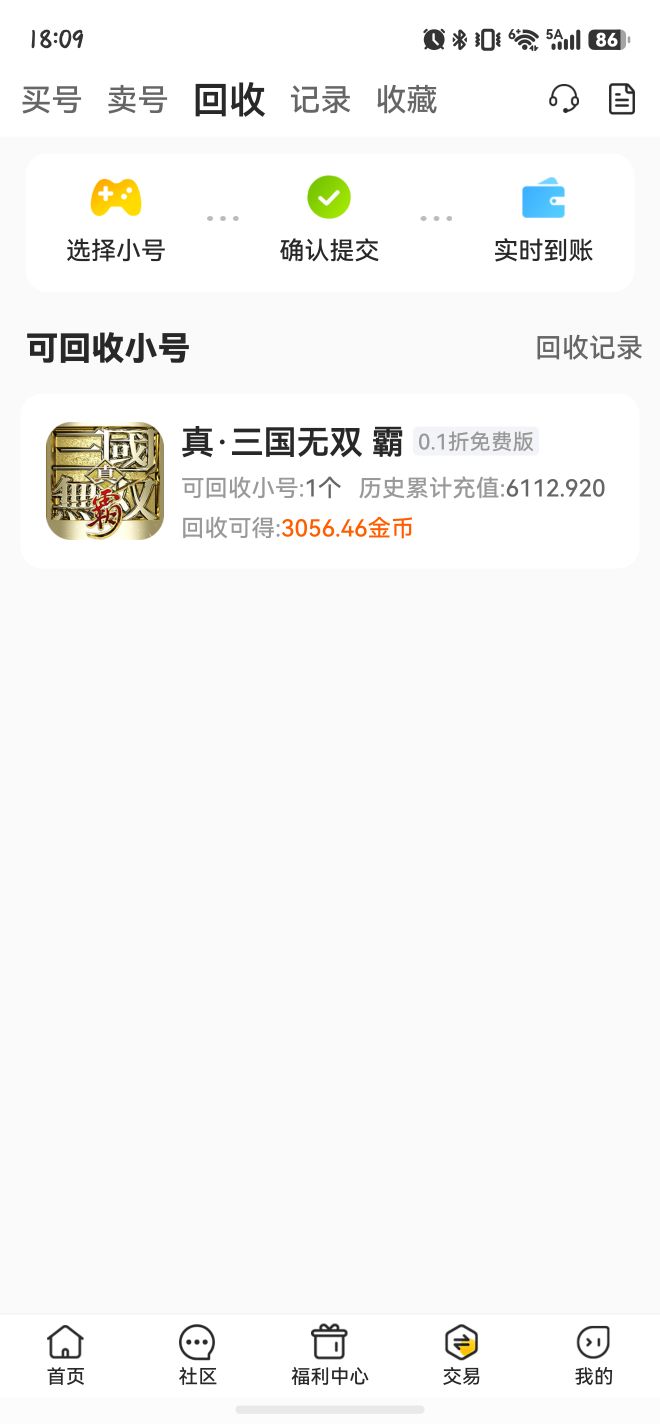Switch to the 买号 tab
The width and height of the screenshot is (660, 1424).
tap(51, 100)
